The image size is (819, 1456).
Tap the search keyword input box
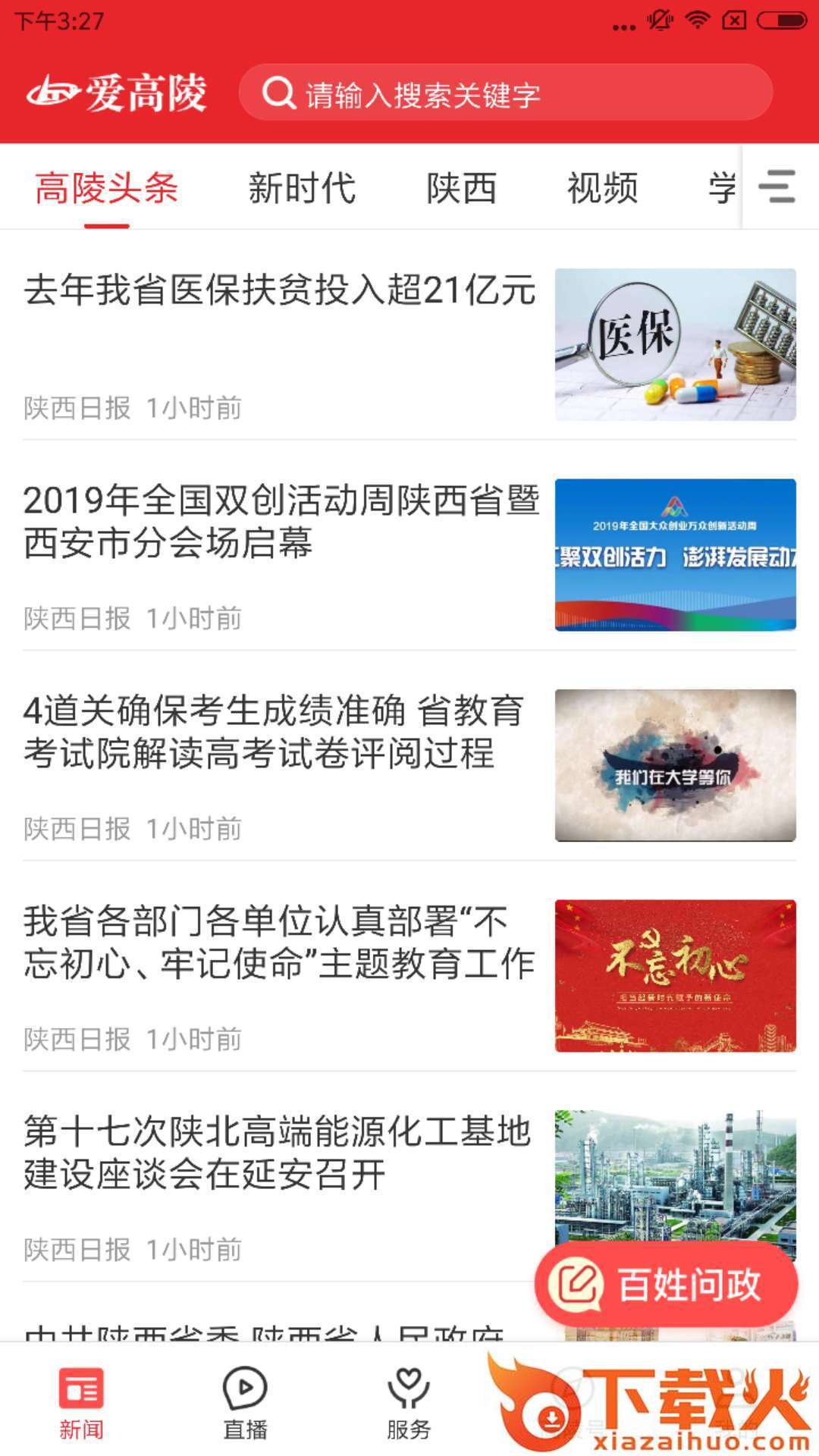pyautogui.click(x=504, y=94)
